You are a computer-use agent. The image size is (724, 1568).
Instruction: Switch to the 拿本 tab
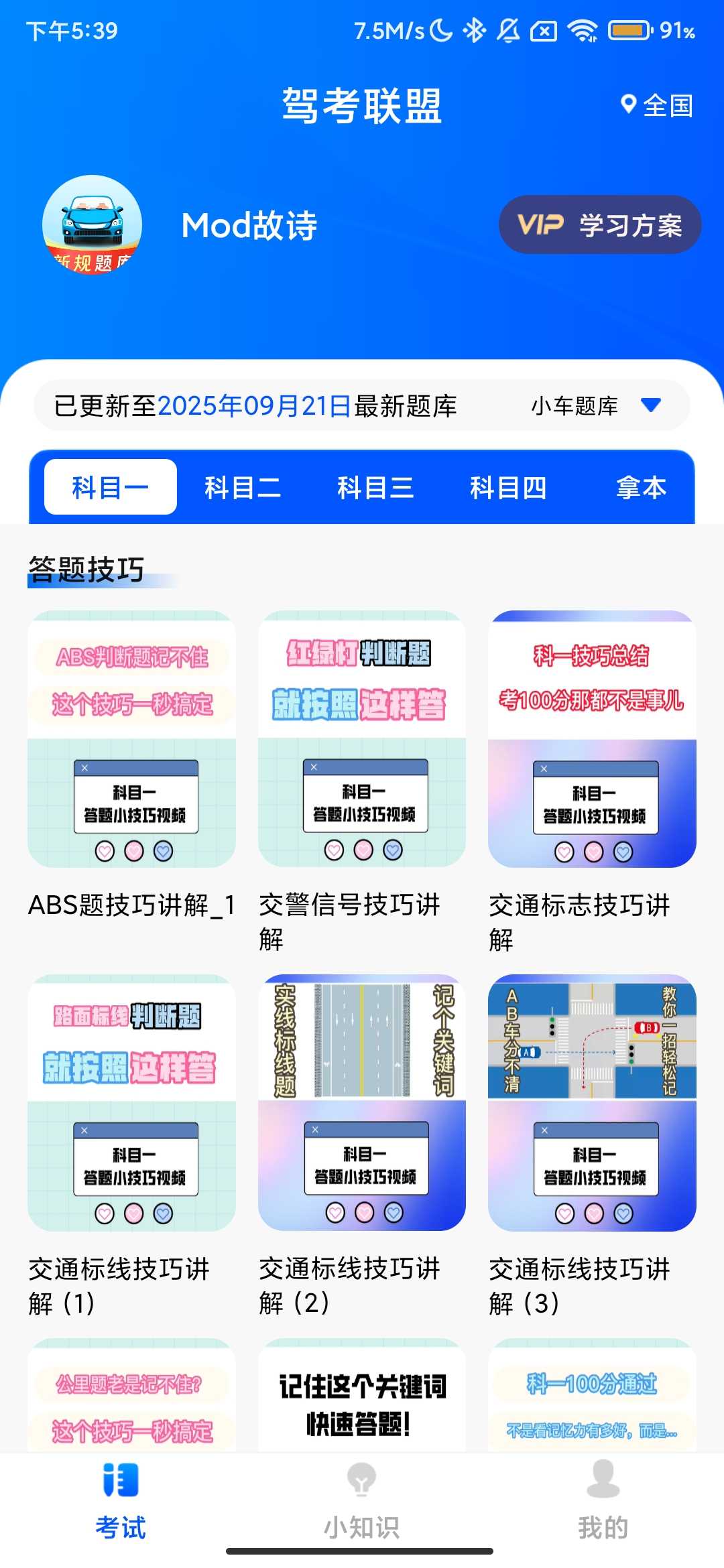641,487
